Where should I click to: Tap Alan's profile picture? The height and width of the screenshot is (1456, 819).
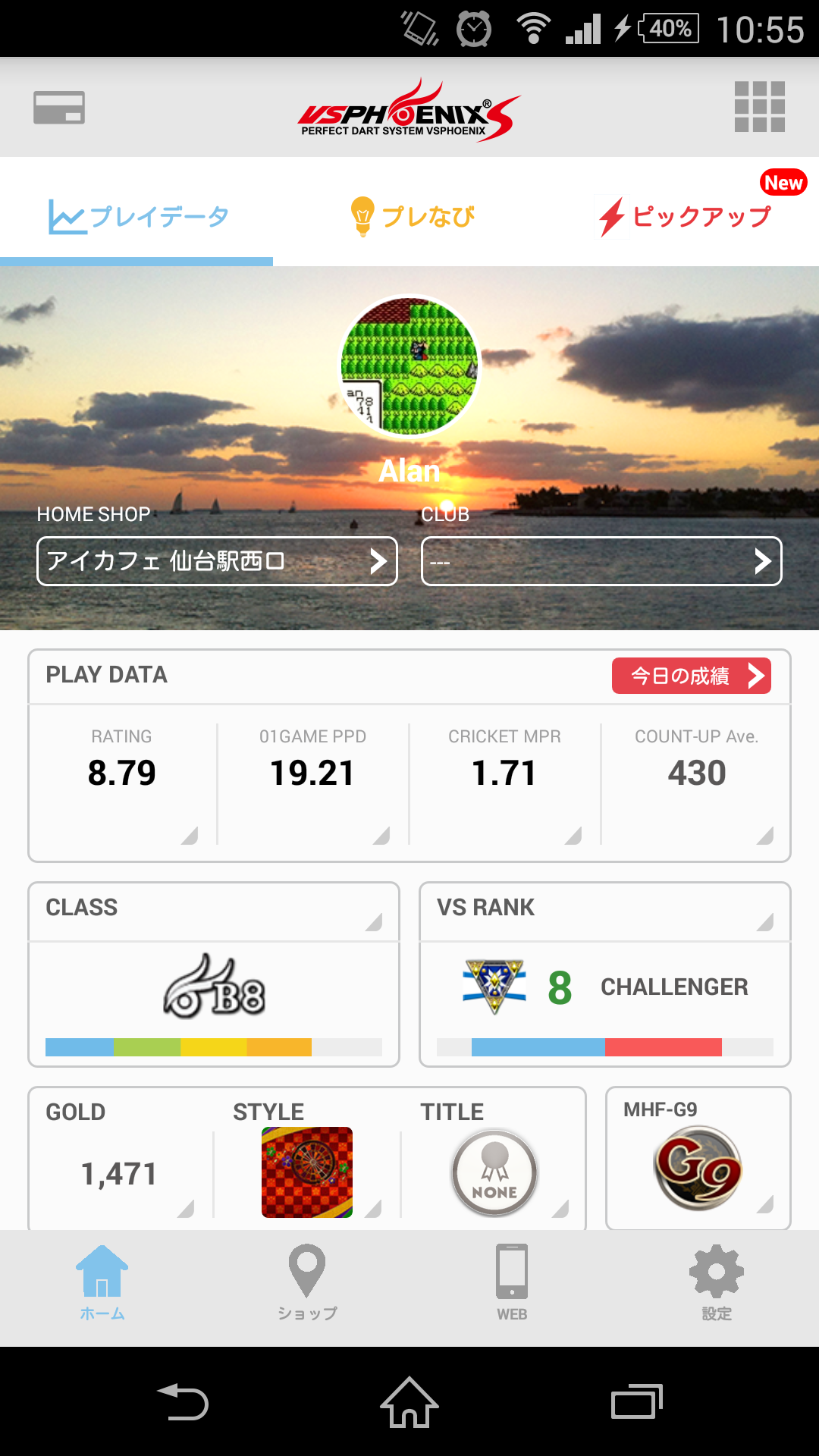(409, 366)
